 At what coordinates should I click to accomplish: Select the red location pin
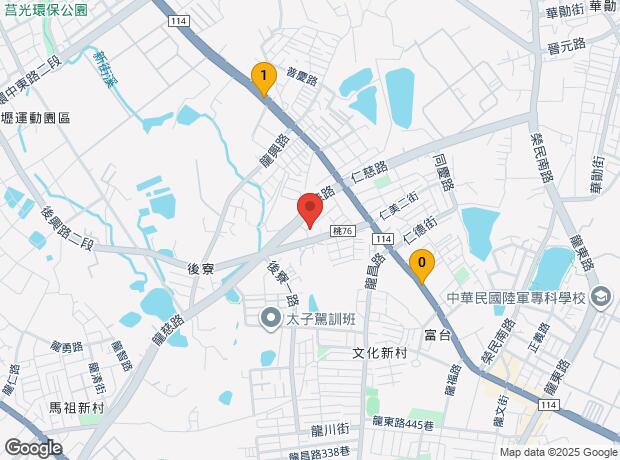(x=310, y=210)
